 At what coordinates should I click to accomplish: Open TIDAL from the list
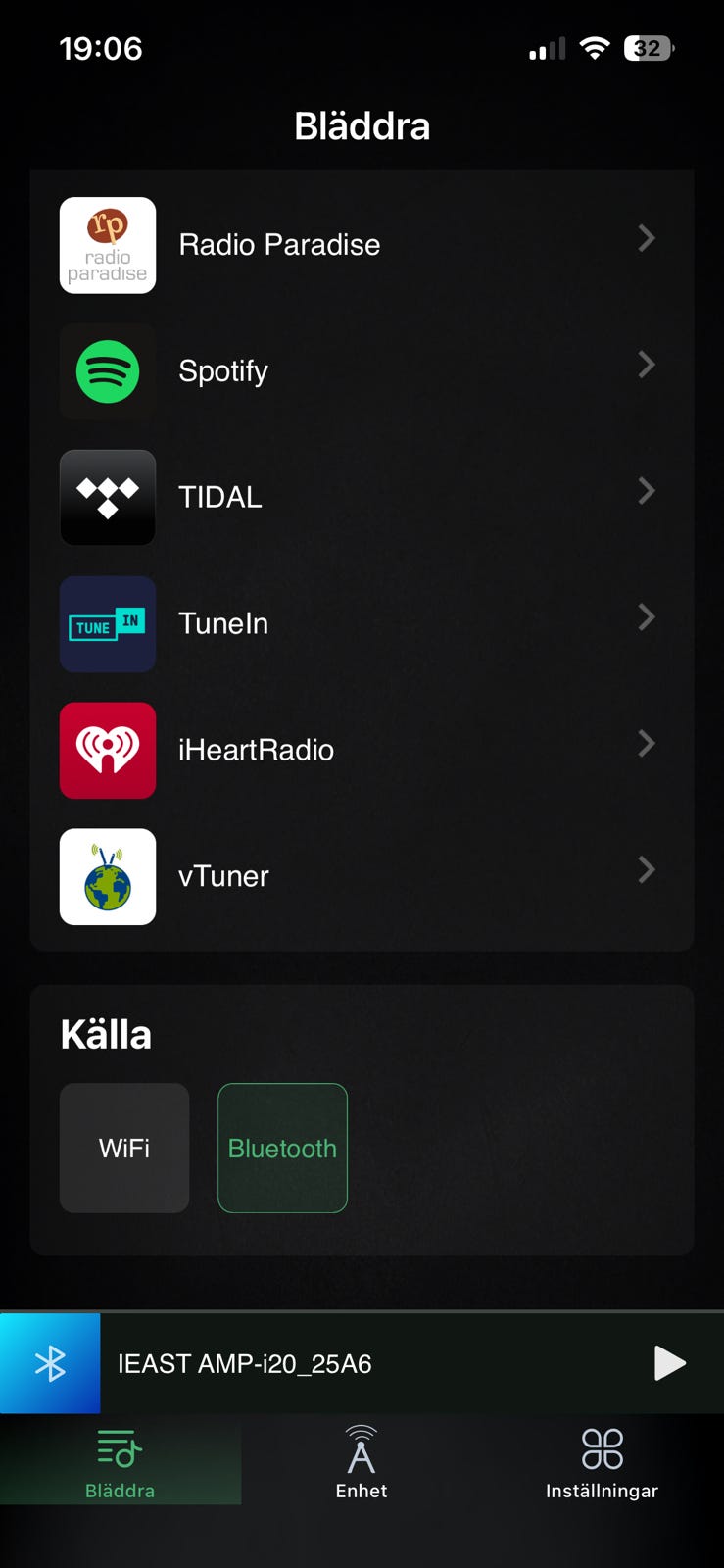point(362,498)
